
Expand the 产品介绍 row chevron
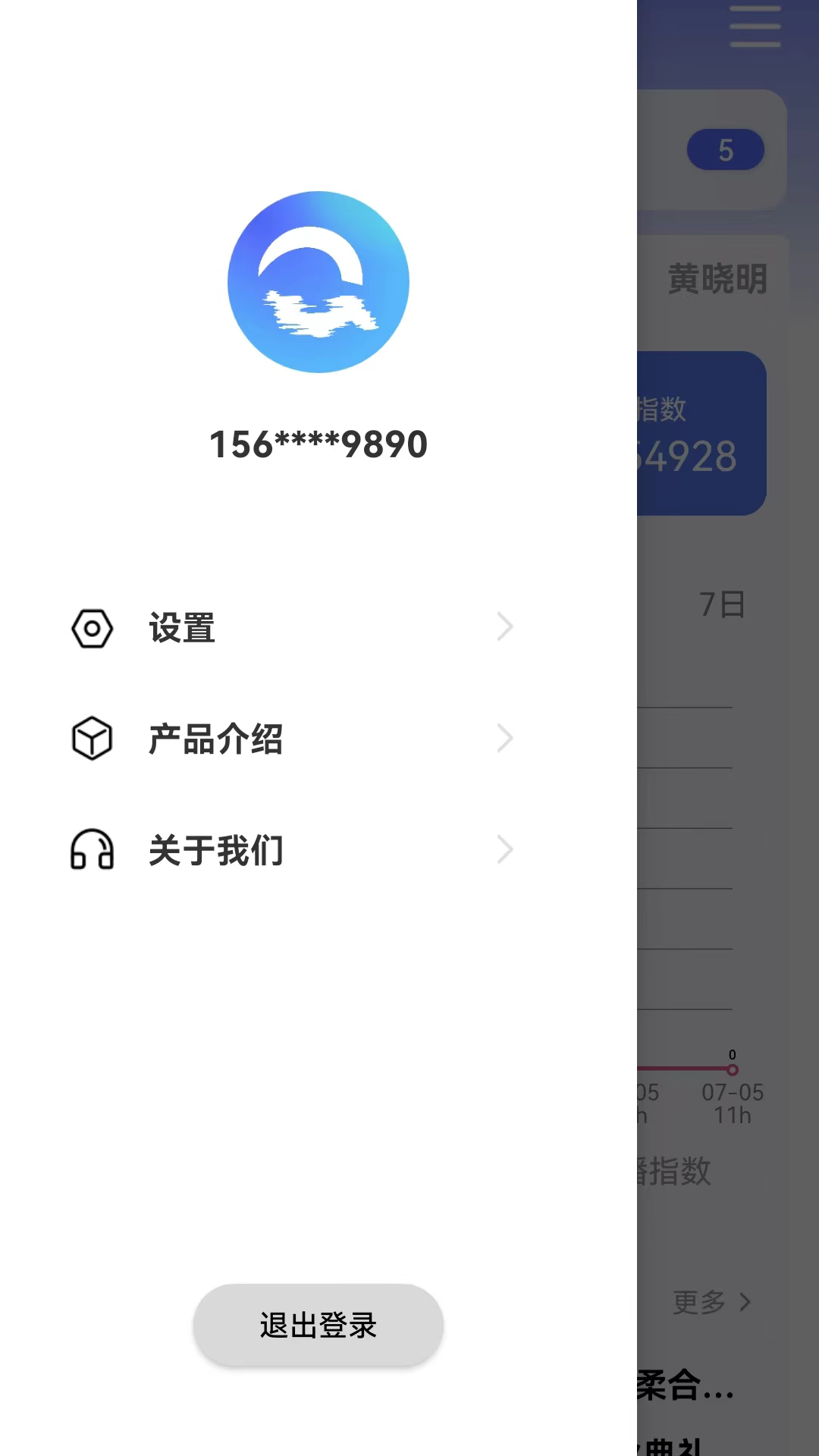point(505,738)
